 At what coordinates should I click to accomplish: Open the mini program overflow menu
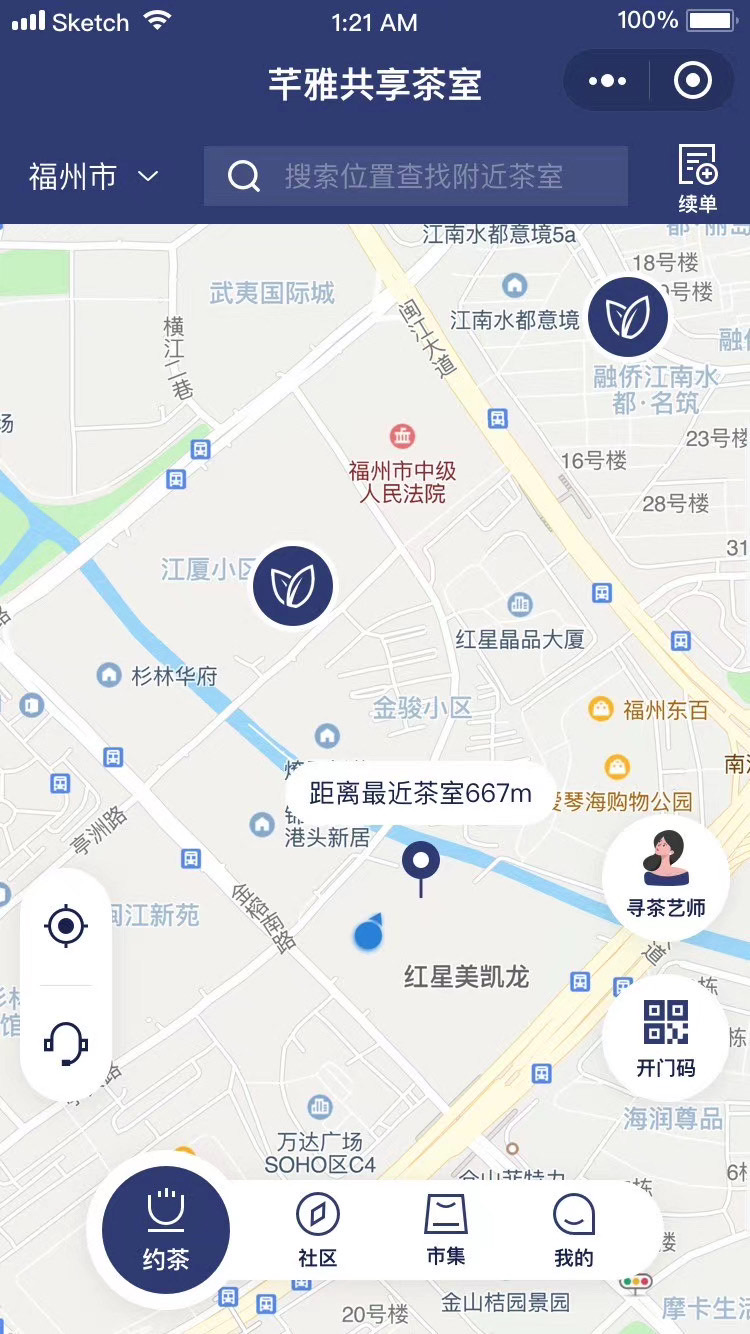pos(607,81)
